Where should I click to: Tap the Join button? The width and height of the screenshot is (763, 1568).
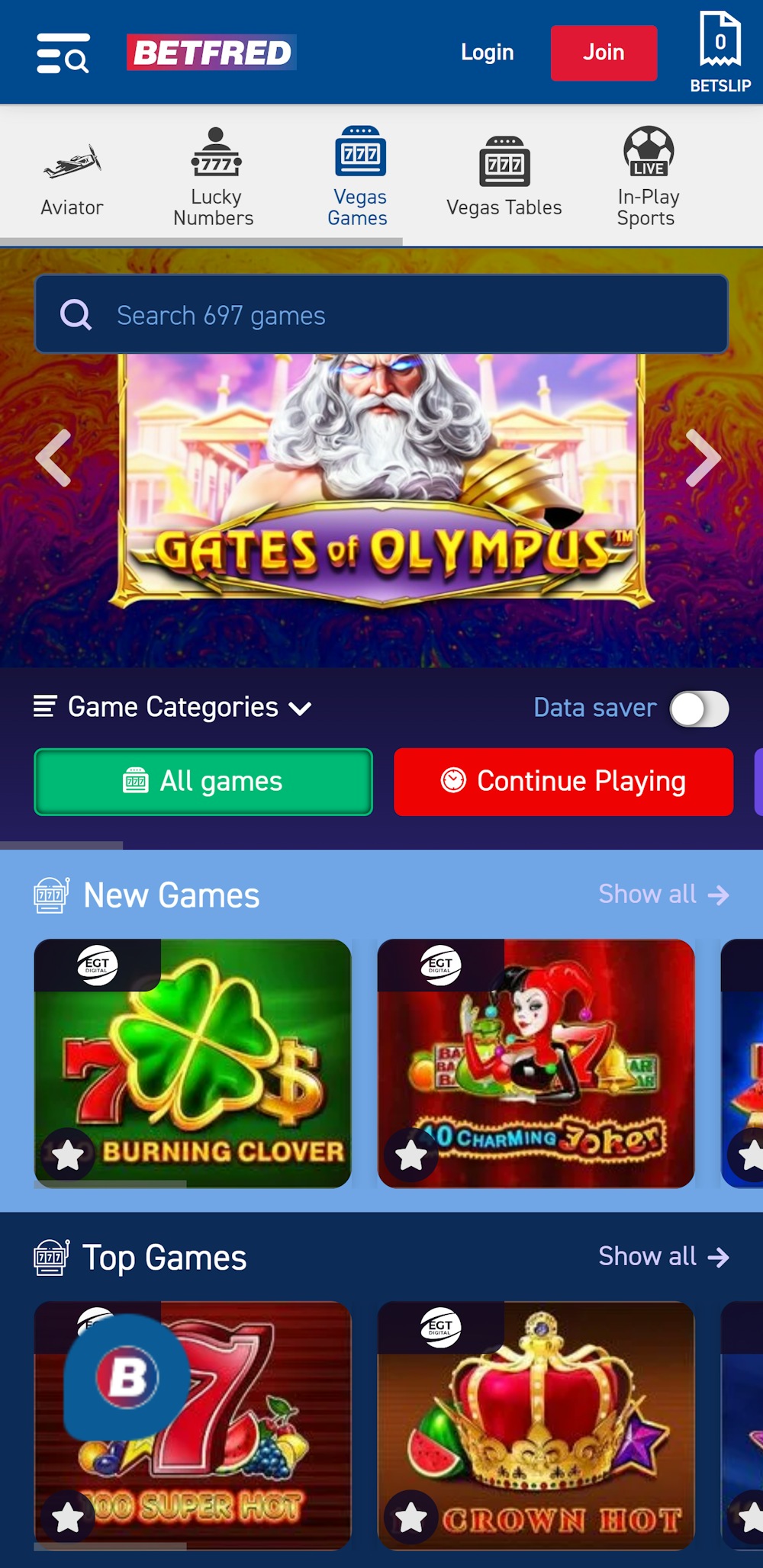[x=604, y=53]
